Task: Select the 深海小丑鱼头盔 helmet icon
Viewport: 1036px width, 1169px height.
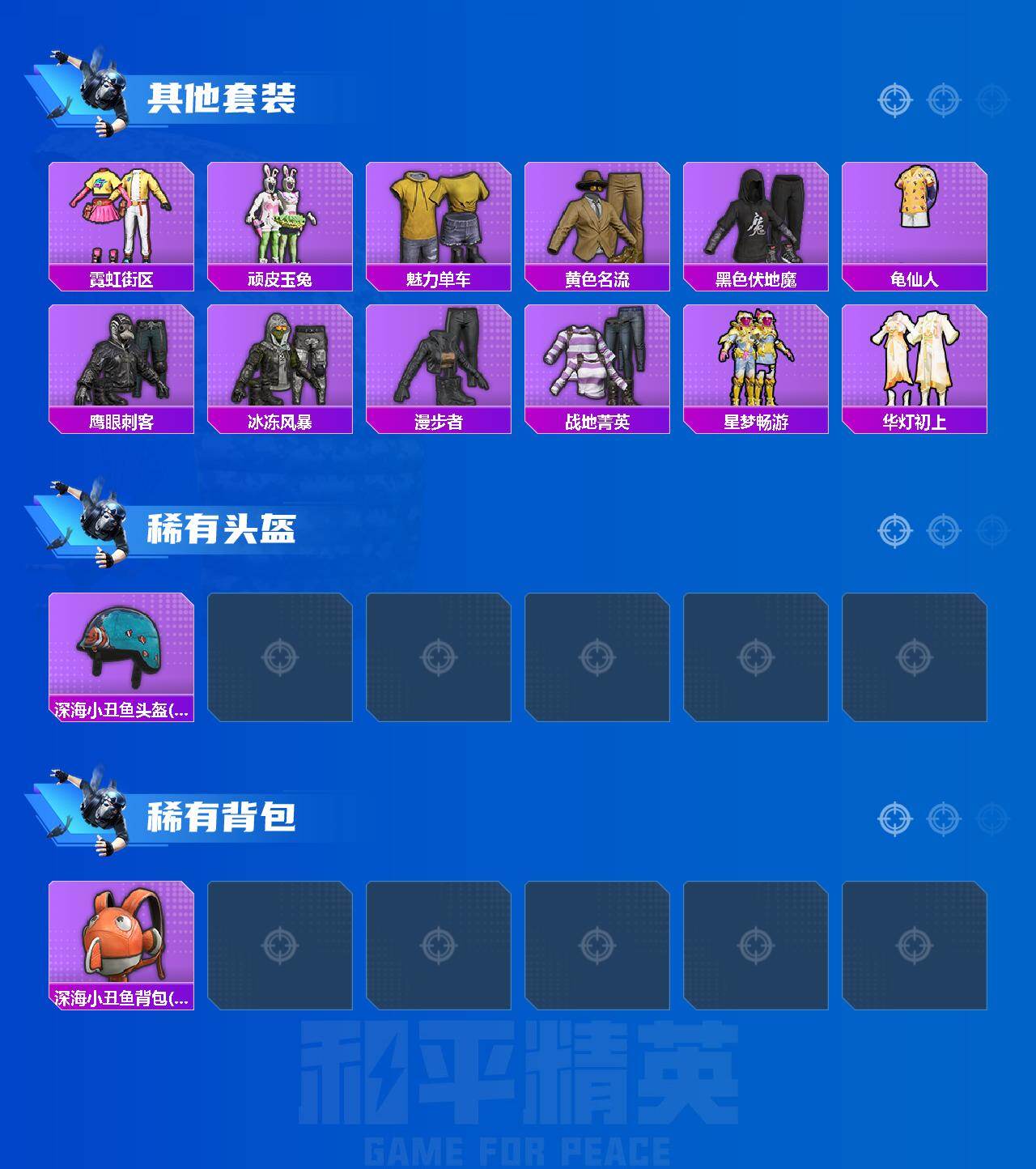Action: click(x=120, y=648)
